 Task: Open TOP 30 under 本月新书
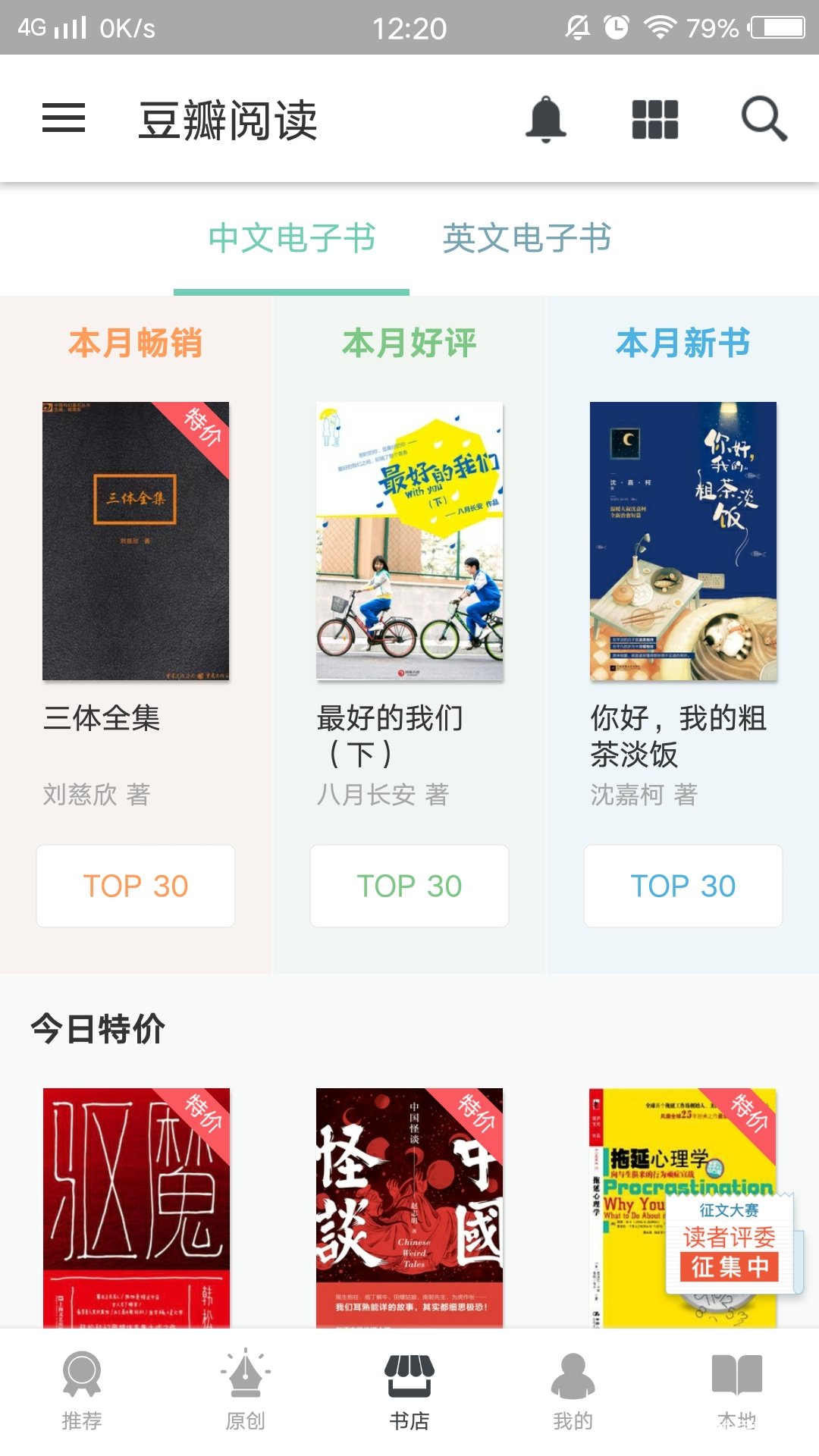point(682,886)
